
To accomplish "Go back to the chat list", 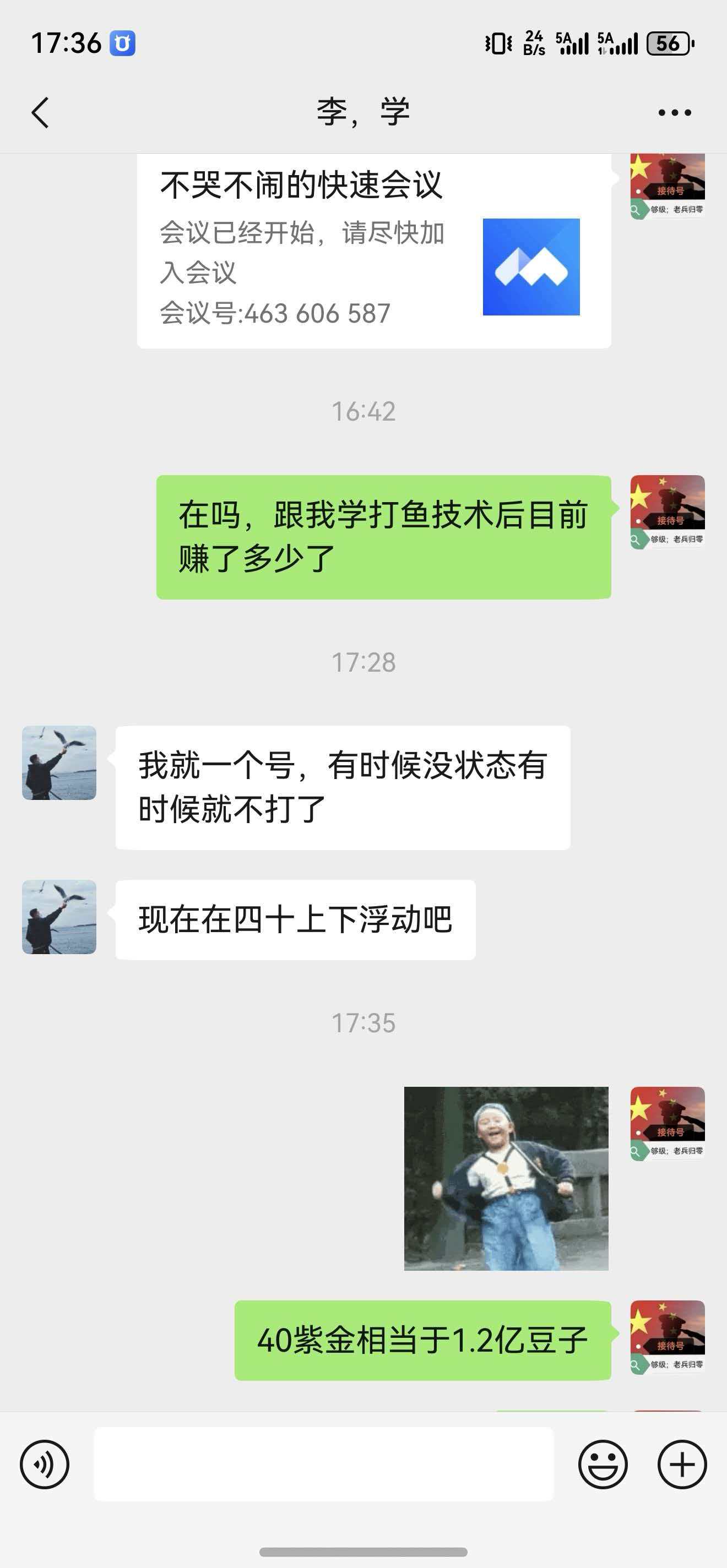I will [40, 113].
